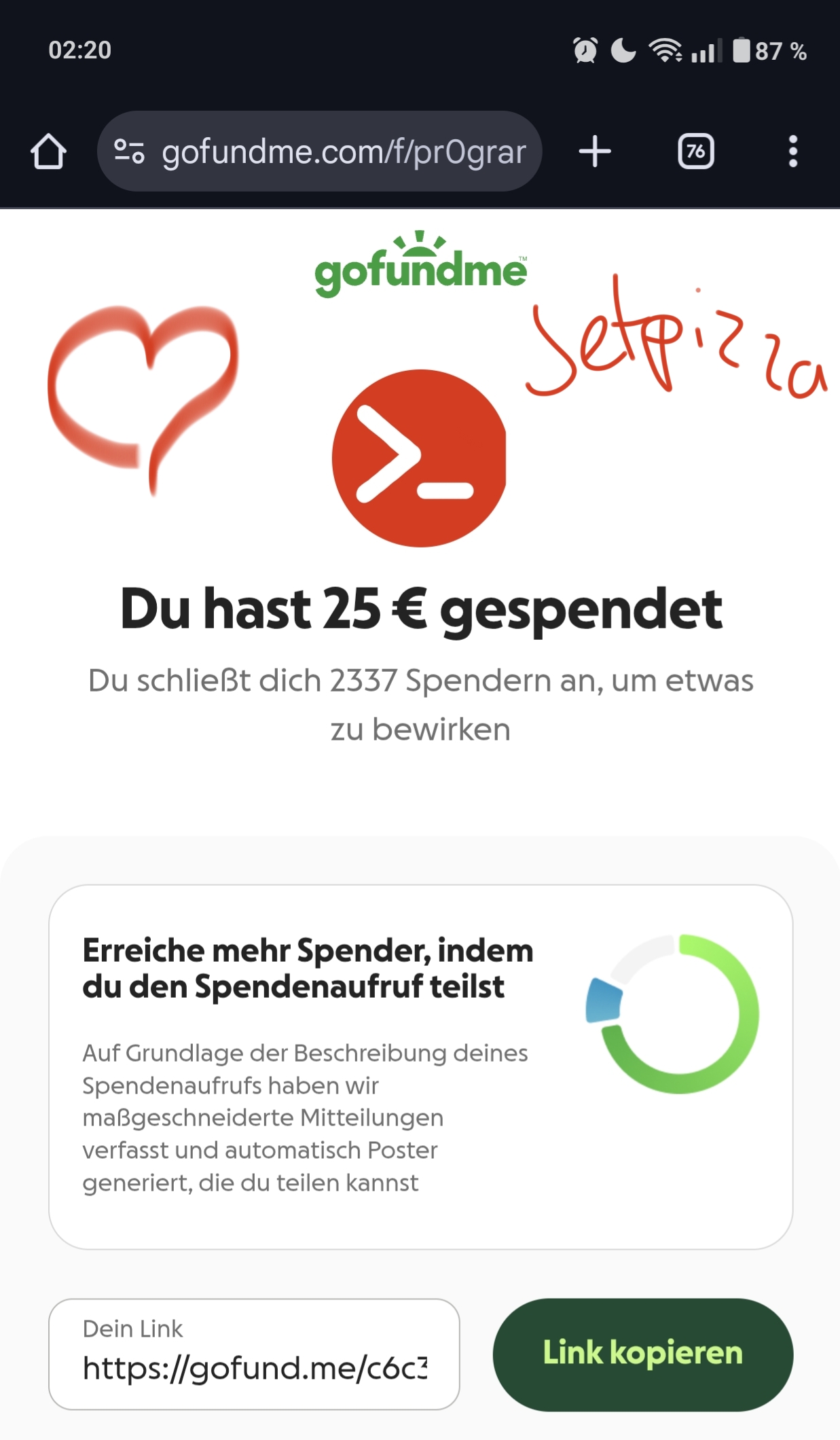
Task: Open a new browser tab
Action: tap(595, 151)
